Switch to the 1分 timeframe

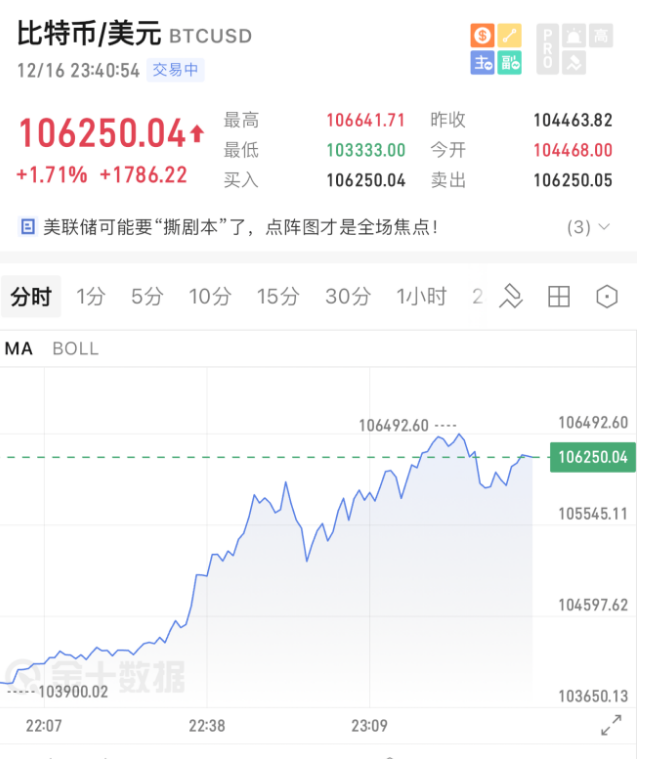point(90,296)
